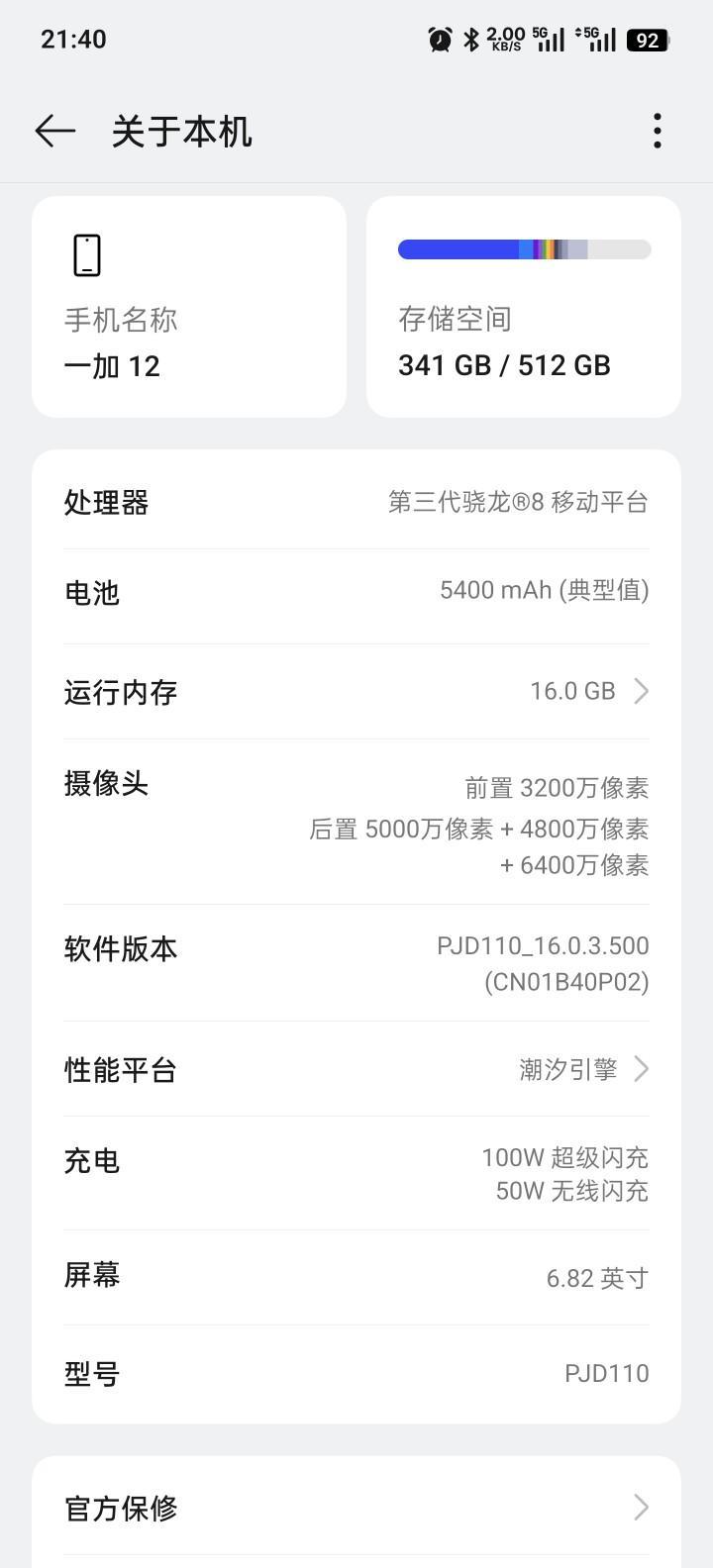Open 官方保修 warranty row

coord(356,1508)
